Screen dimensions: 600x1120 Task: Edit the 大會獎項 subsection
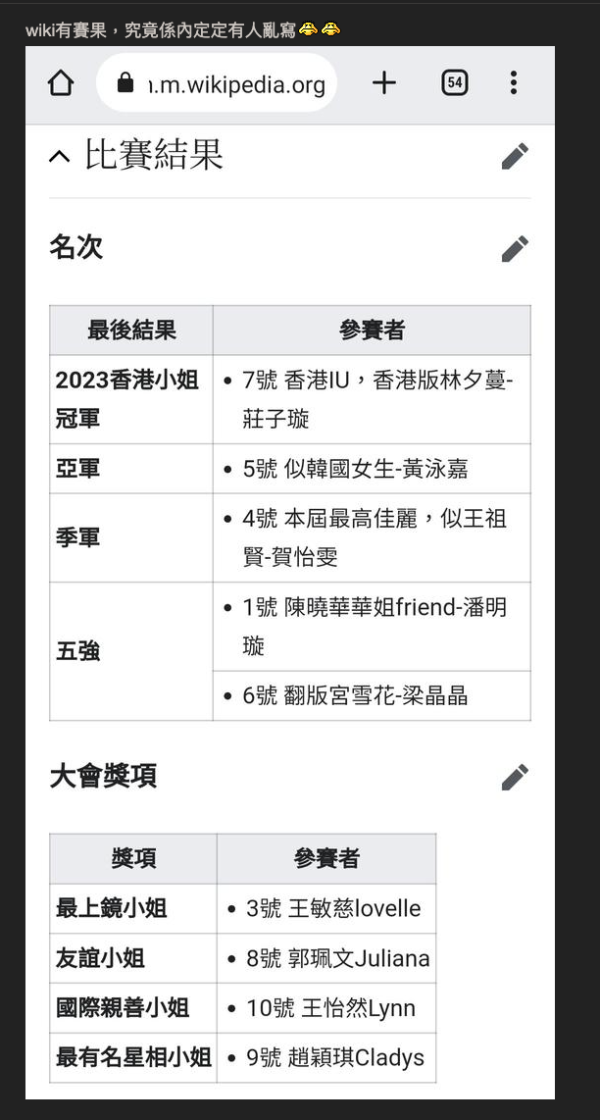click(515, 776)
